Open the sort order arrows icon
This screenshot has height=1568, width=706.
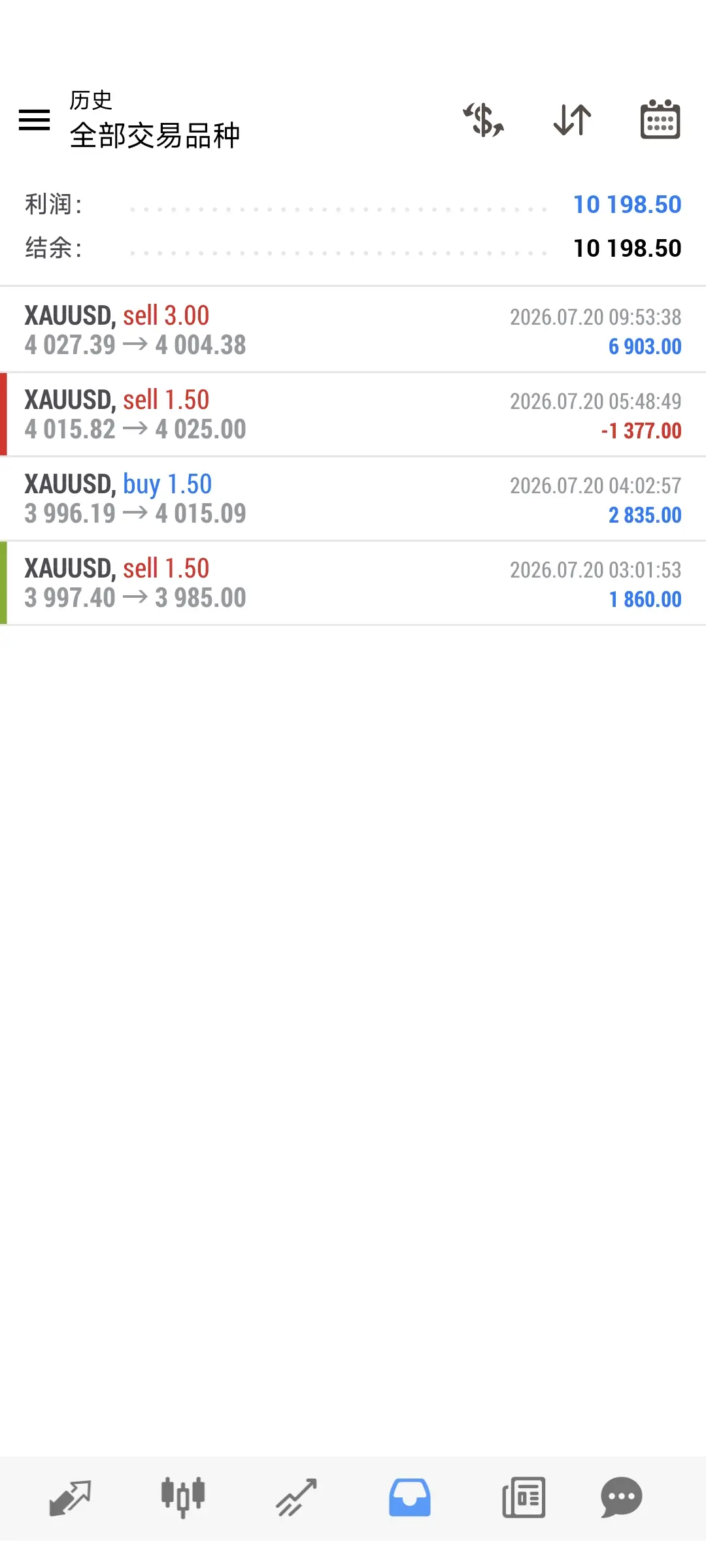[x=572, y=120]
